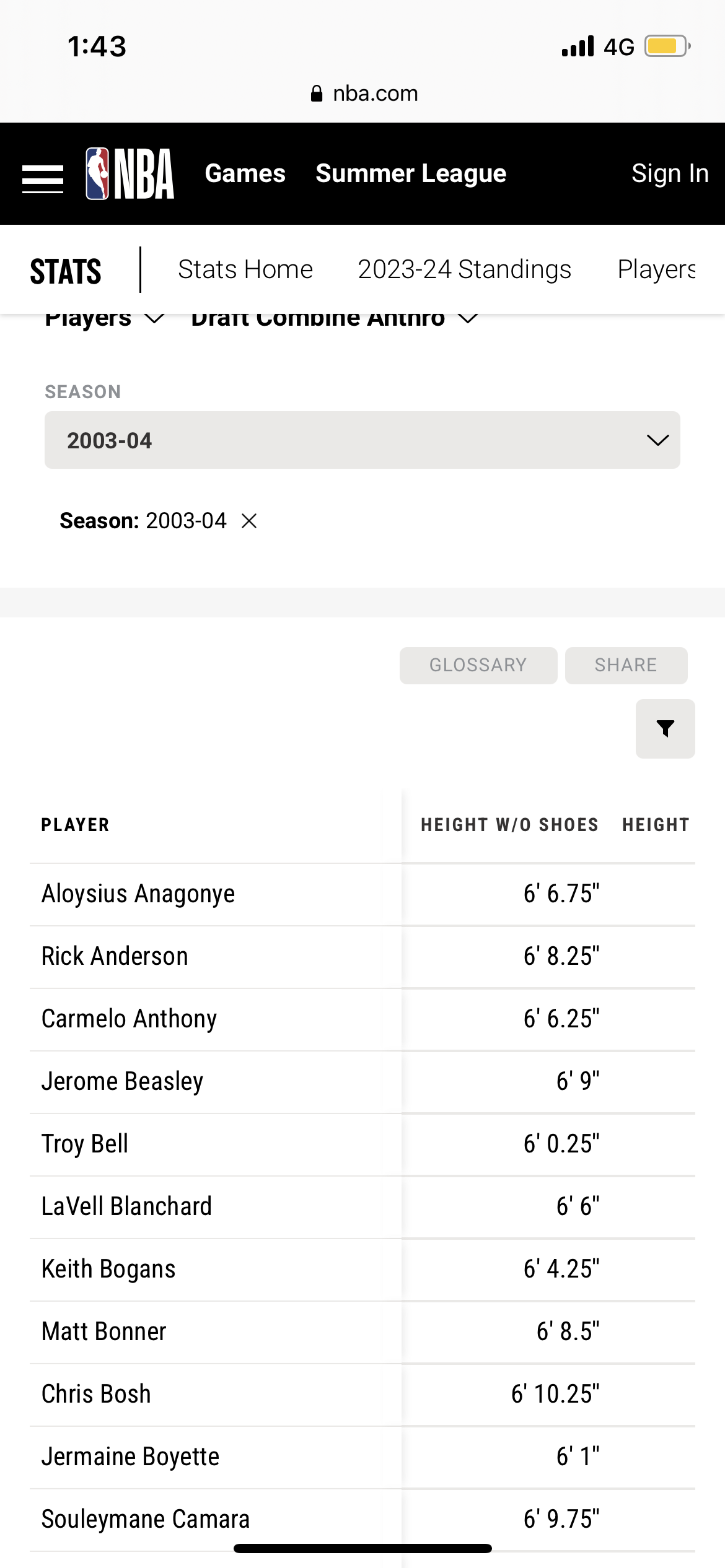Sort by Player column header
The height and width of the screenshot is (1568, 725).
click(x=75, y=825)
